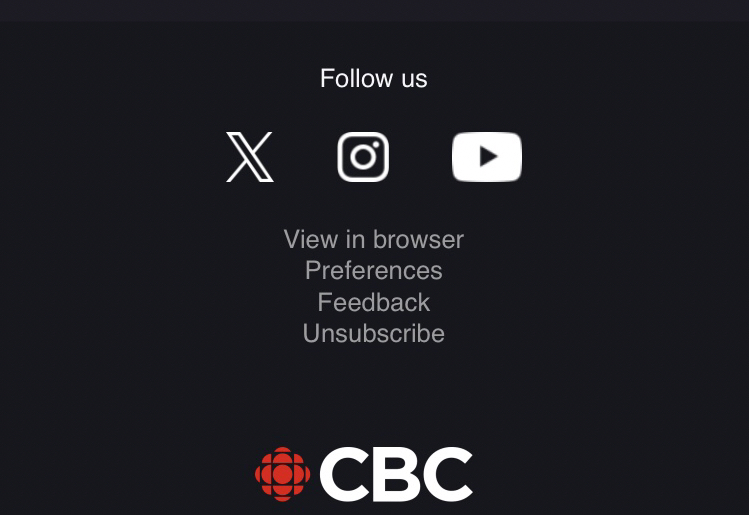Open newsletter Preferences

[x=373, y=270]
